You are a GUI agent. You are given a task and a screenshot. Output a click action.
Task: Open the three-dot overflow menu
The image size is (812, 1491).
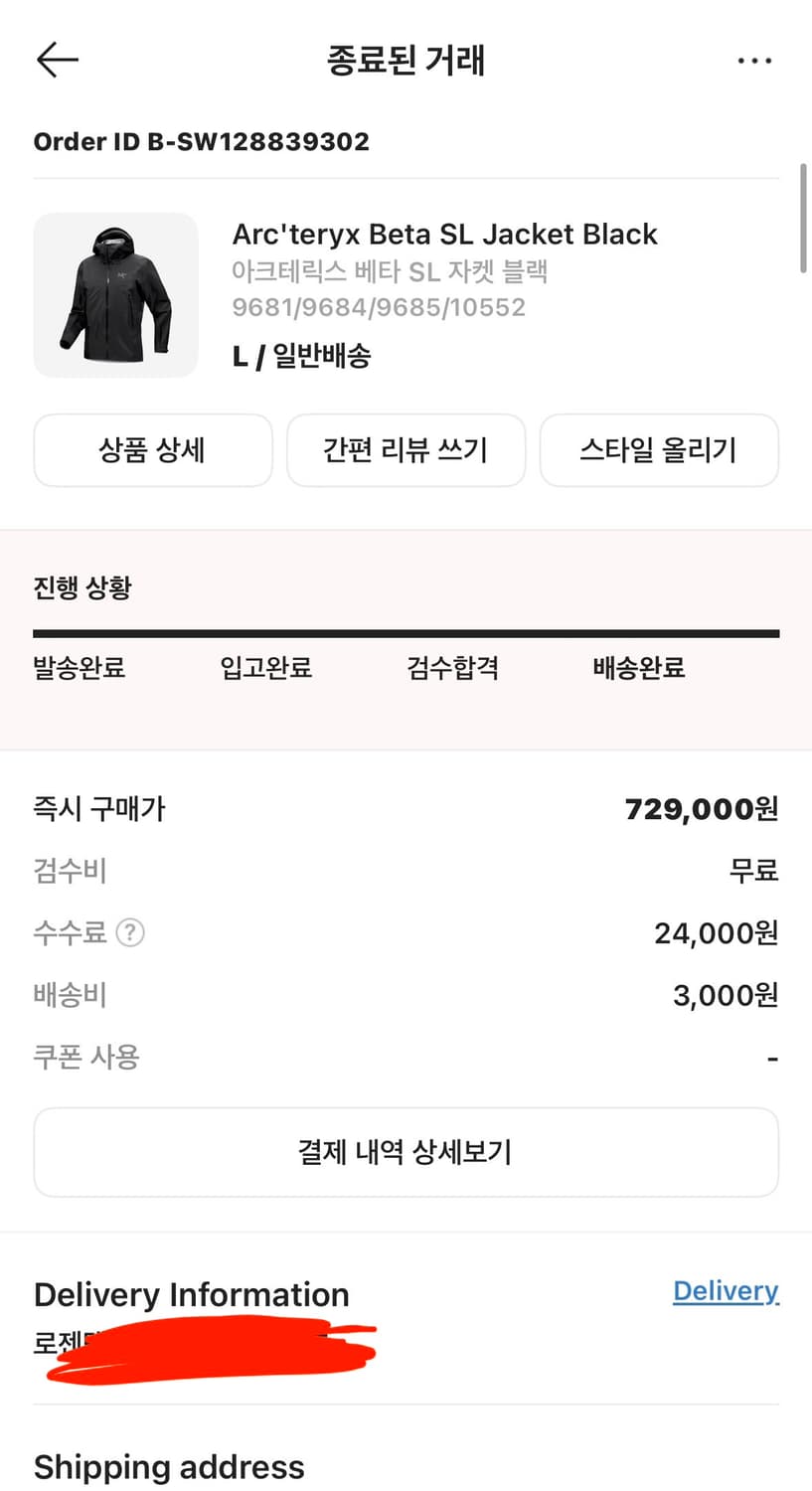(x=755, y=60)
